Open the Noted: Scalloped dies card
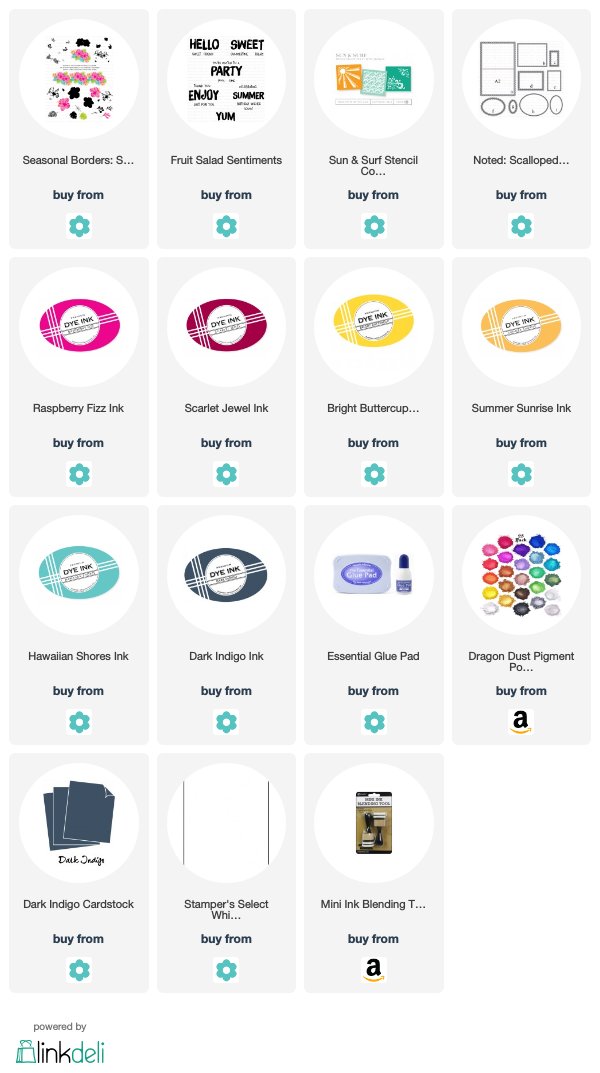The width and height of the screenshot is (600, 1073). pyautogui.click(x=521, y=129)
